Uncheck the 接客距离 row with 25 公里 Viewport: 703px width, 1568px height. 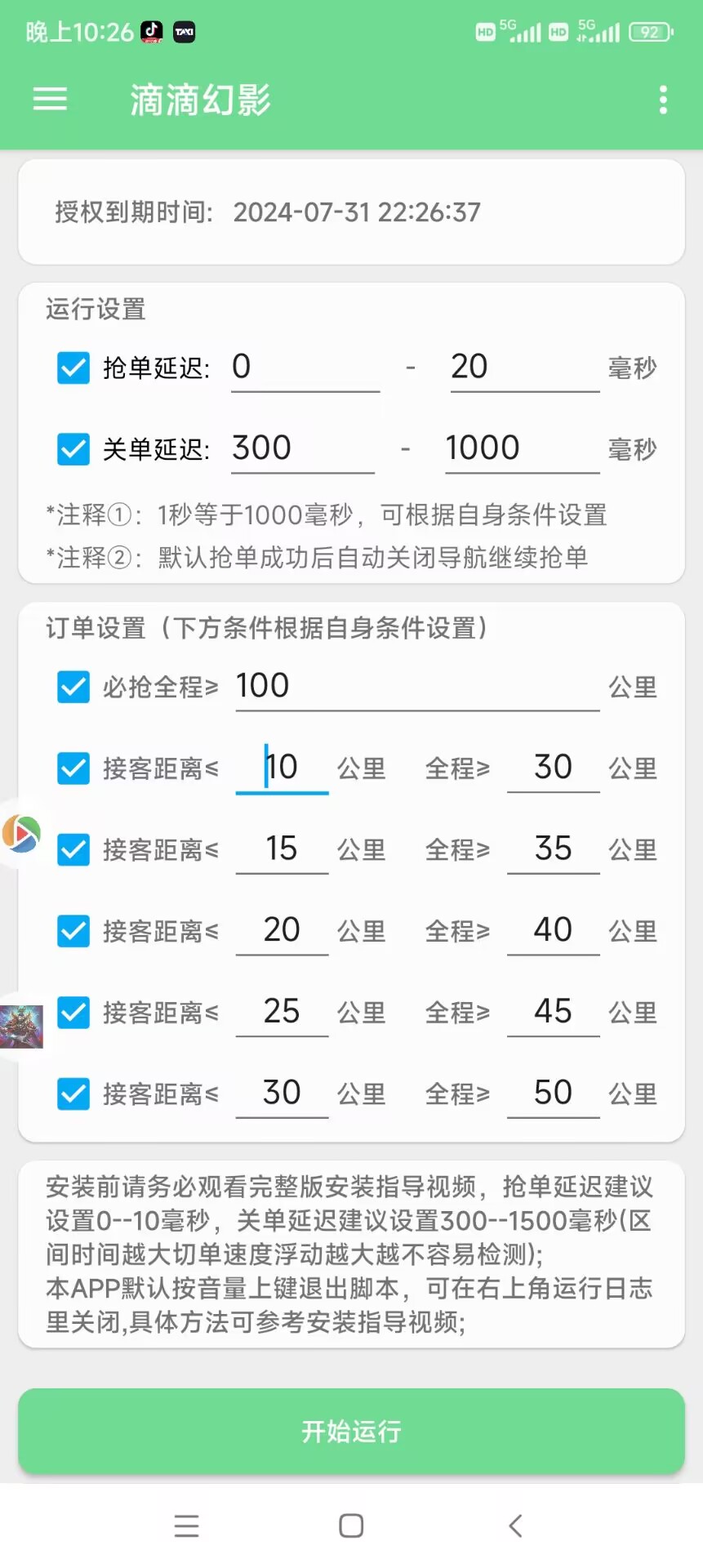[x=73, y=1013]
